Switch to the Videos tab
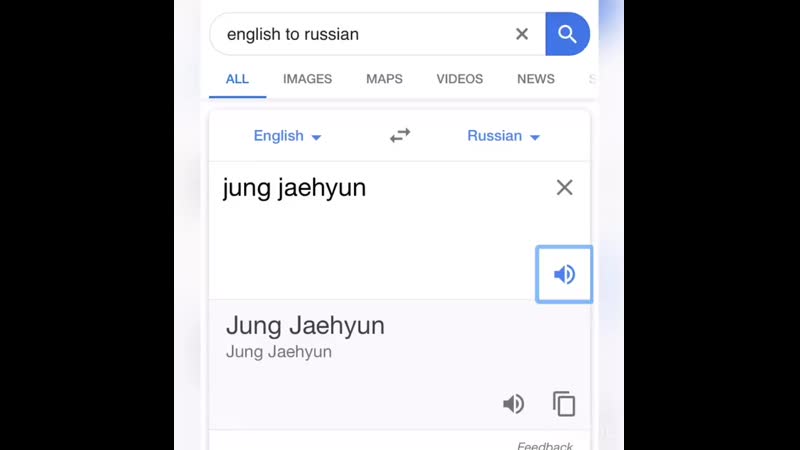The height and width of the screenshot is (450, 800). [460, 79]
